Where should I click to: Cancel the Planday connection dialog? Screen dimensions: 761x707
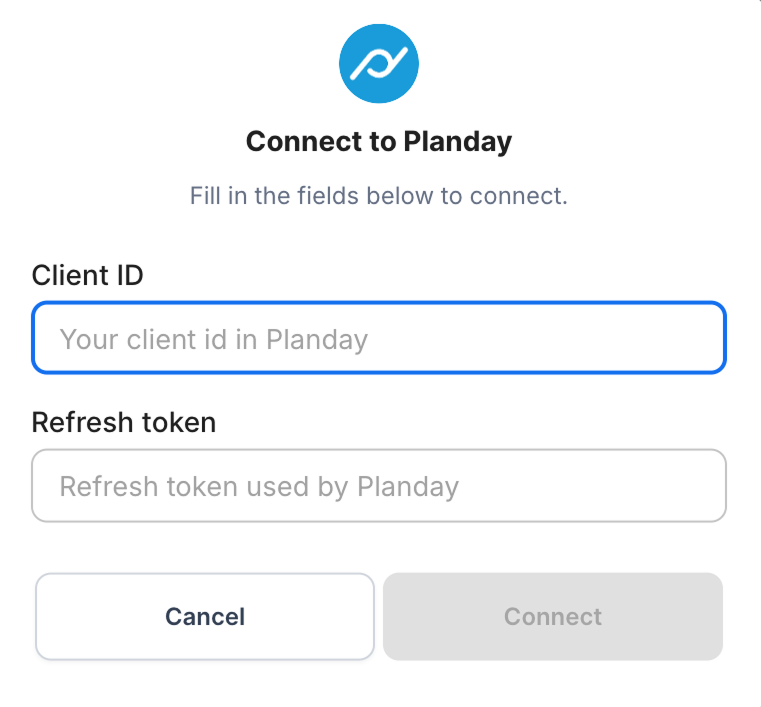tap(205, 616)
